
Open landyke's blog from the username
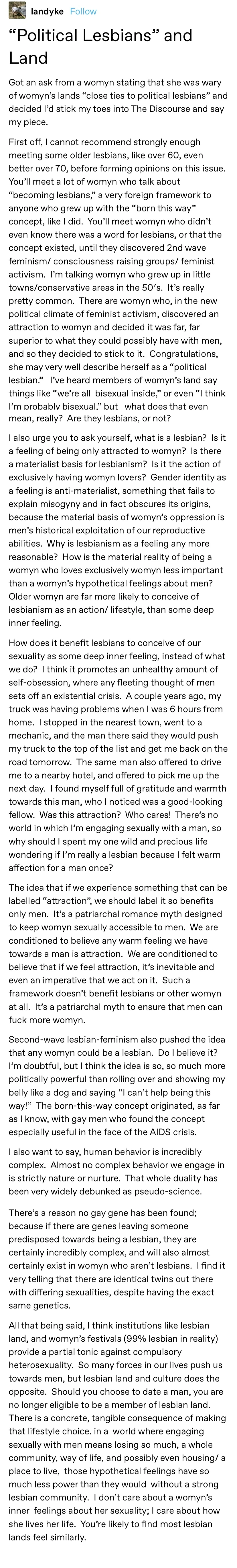pos(47,11)
